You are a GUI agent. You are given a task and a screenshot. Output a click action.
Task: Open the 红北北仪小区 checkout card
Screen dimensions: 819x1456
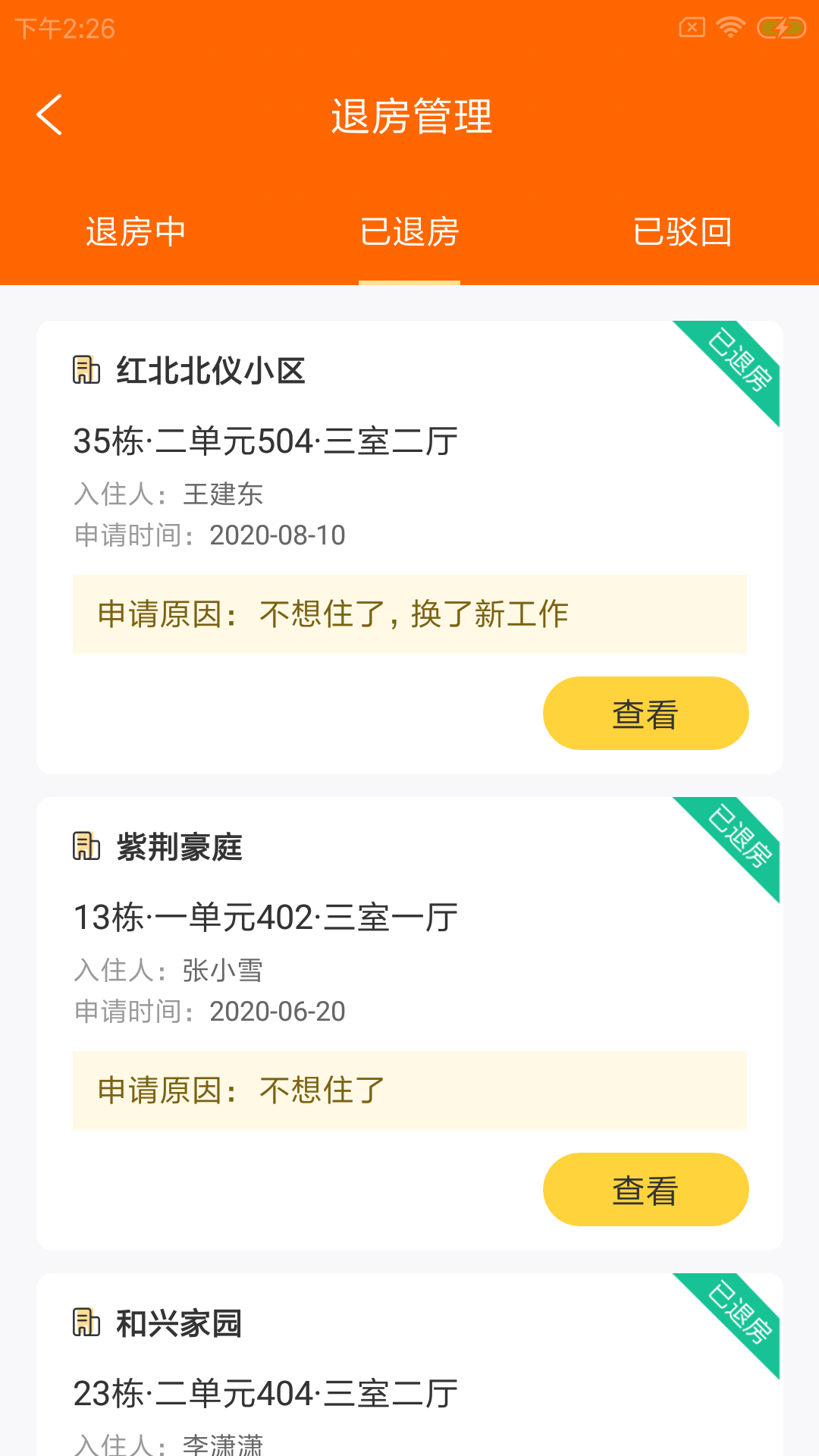409,548
